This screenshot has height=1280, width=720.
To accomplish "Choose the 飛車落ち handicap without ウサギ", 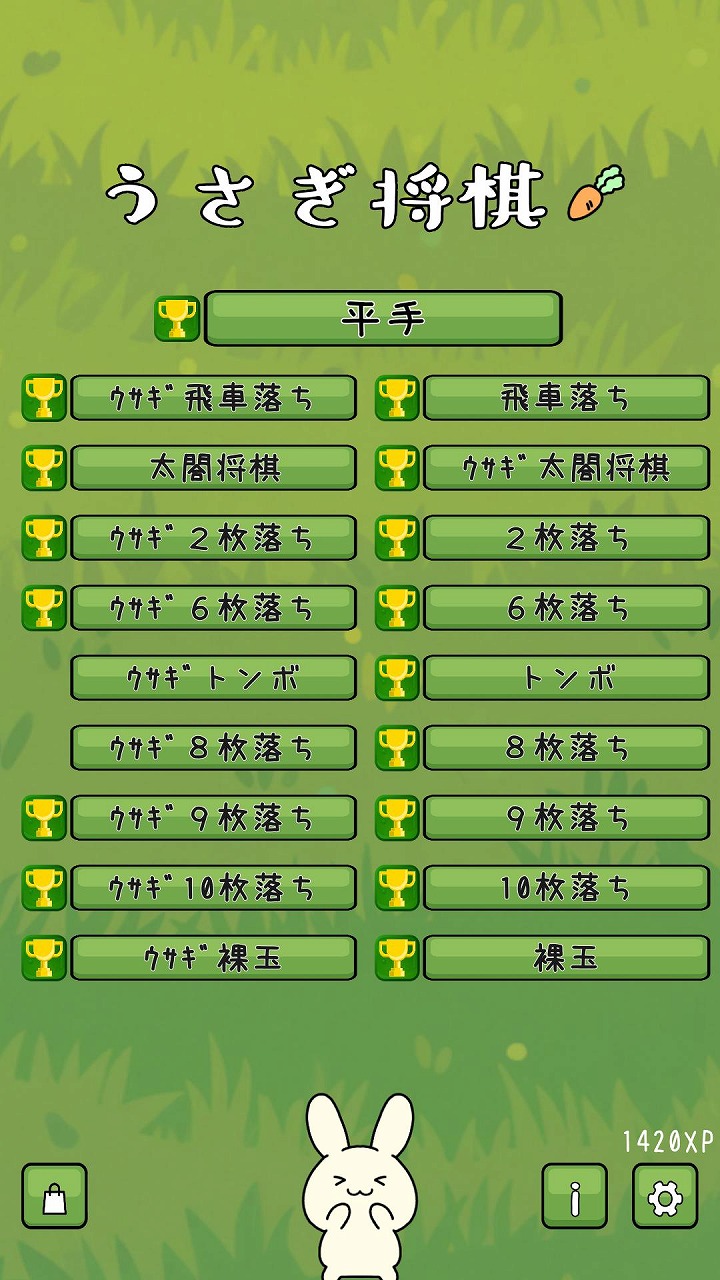I will pyautogui.click(x=566, y=398).
